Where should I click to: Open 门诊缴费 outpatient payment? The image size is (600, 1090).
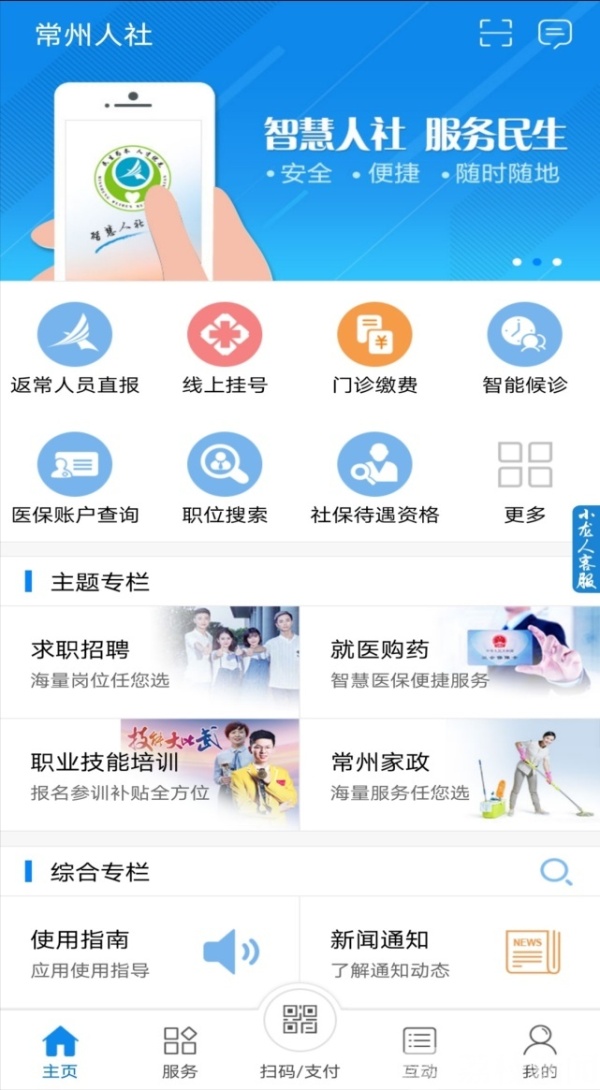click(x=375, y=348)
